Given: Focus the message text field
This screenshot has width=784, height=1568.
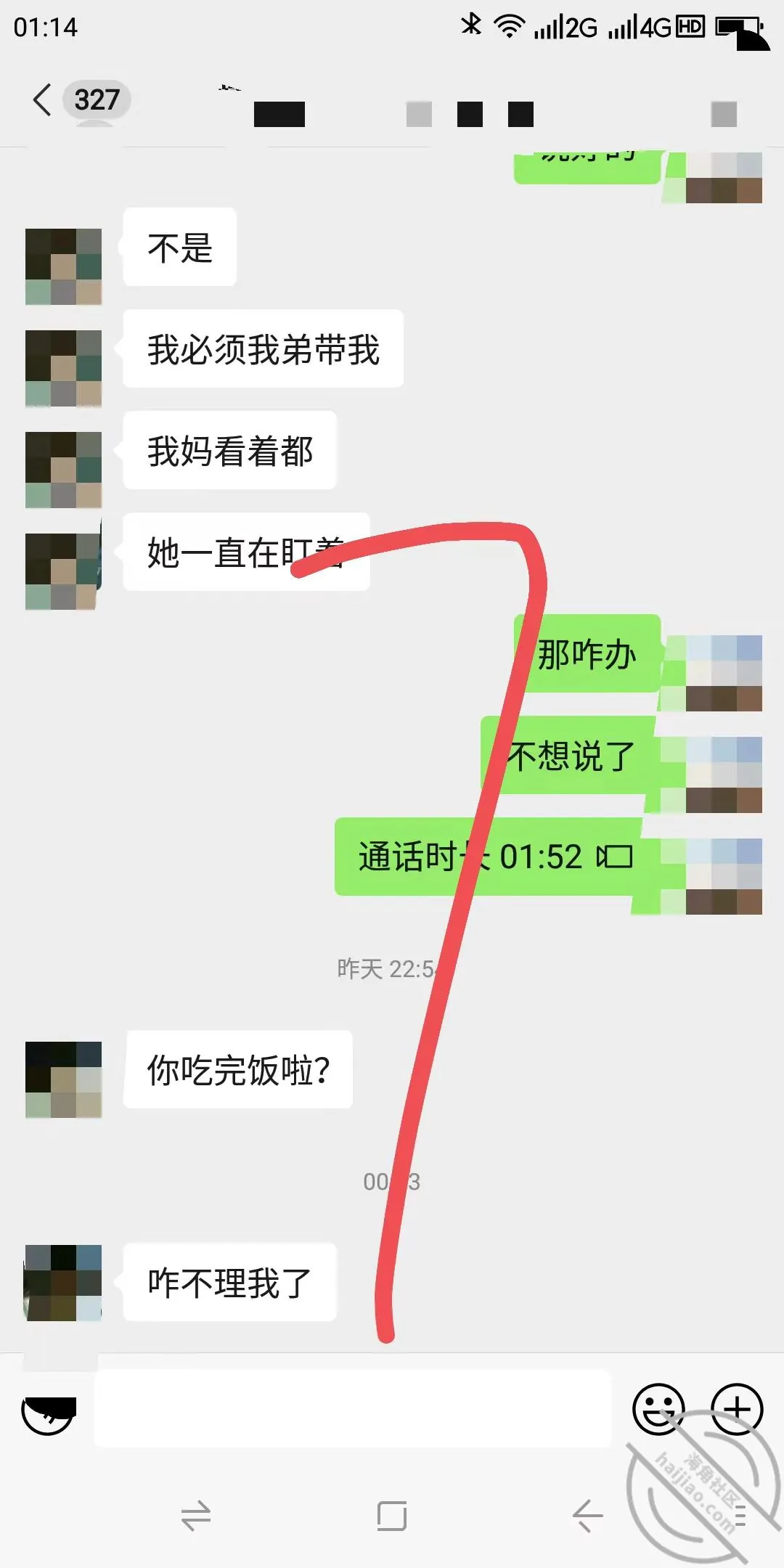Looking at the screenshot, I should coord(354,1409).
